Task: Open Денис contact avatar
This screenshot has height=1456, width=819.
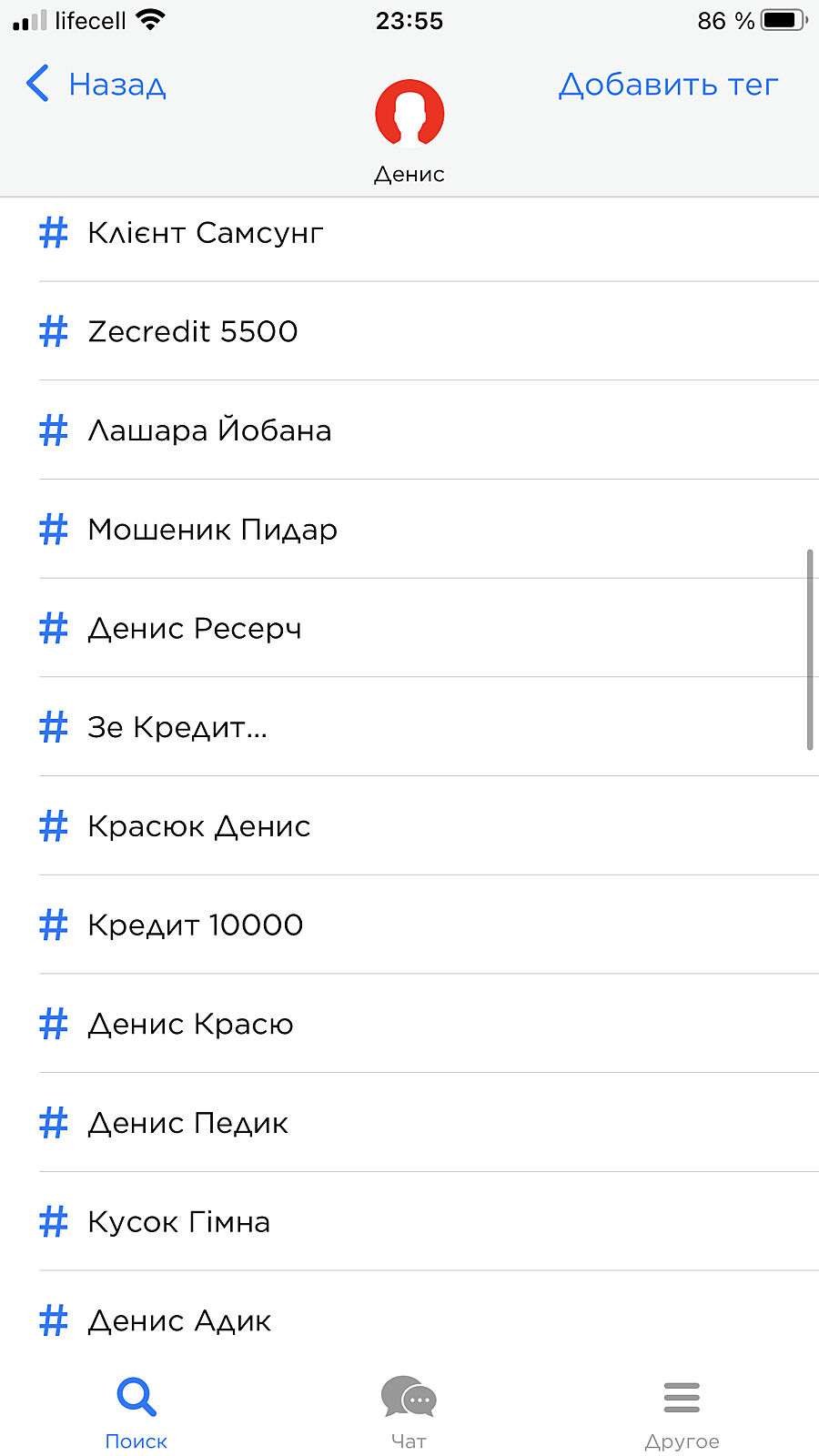Action: [x=409, y=114]
